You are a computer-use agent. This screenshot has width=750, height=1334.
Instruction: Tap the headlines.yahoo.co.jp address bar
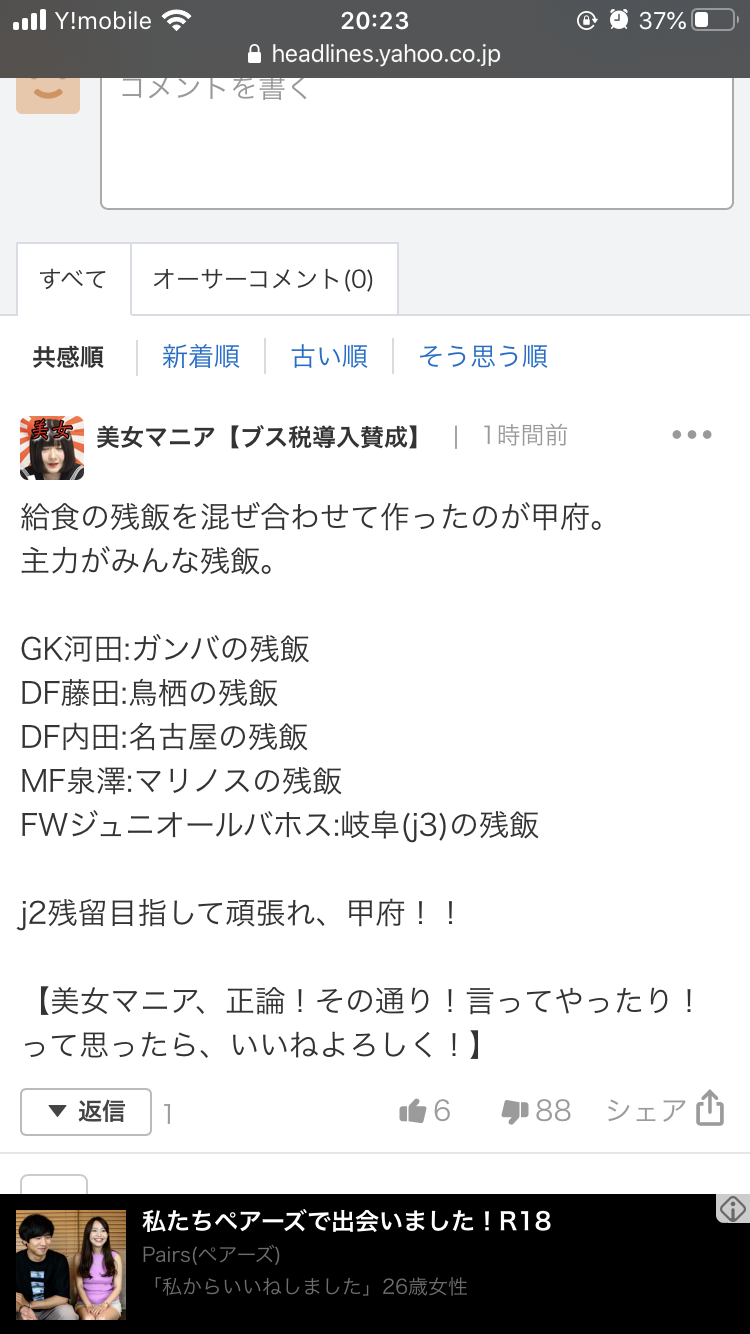(x=374, y=54)
